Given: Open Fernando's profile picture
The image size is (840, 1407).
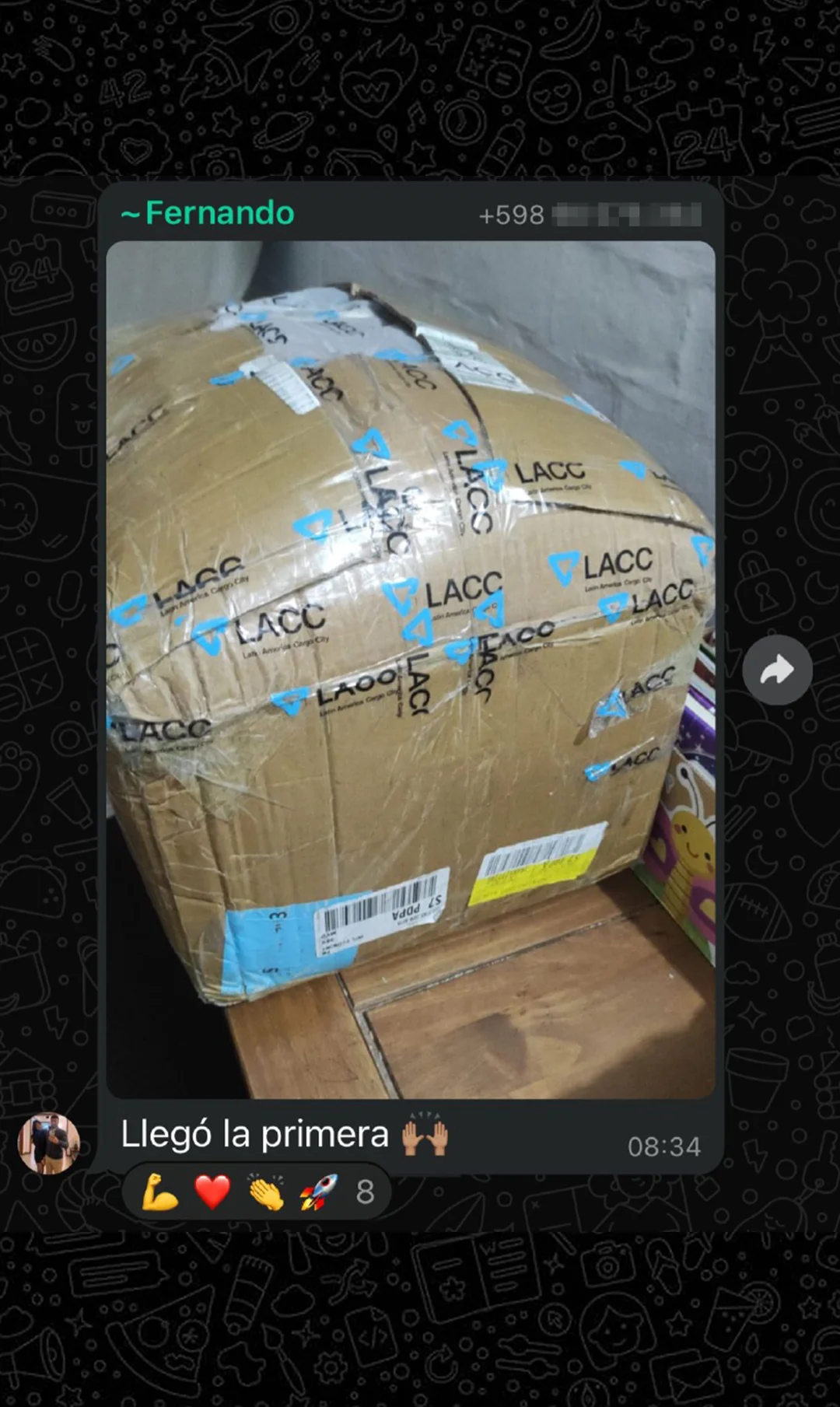Looking at the screenshot, I should click(49, 1143).
